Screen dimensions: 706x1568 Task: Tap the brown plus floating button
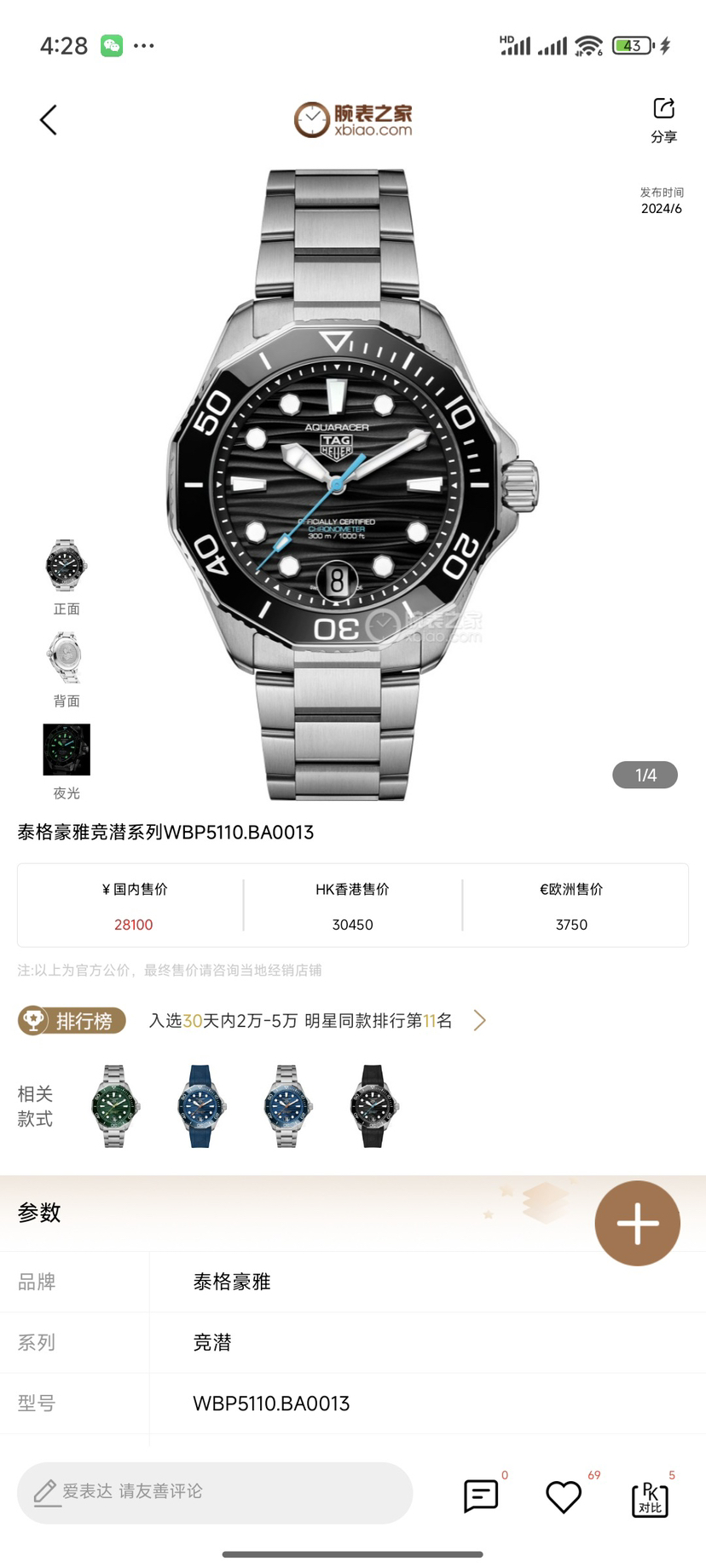[637, 1223]
